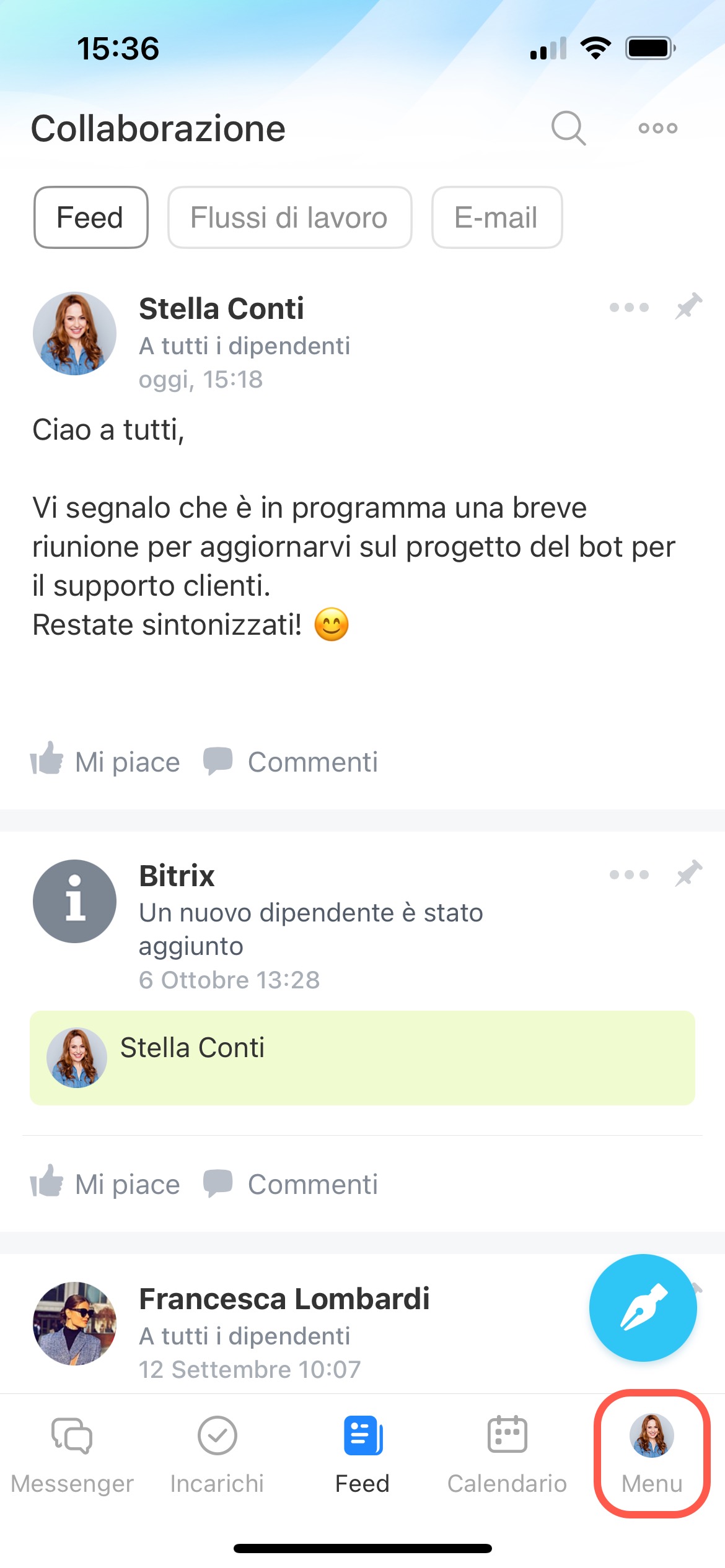Like Stella Conti's post with Mi piace
Viewport: 725px width, 1568px height.
(x=105, y=761)
